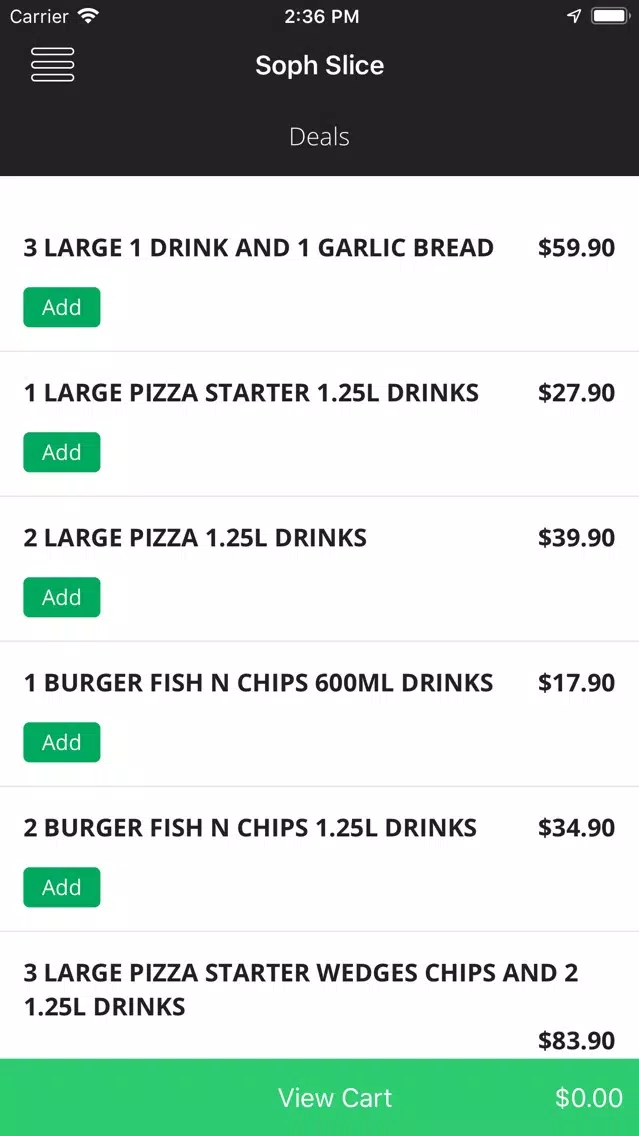Add 1 Large Pizza Starter 1.25L Drinks deal

point(62,452)
